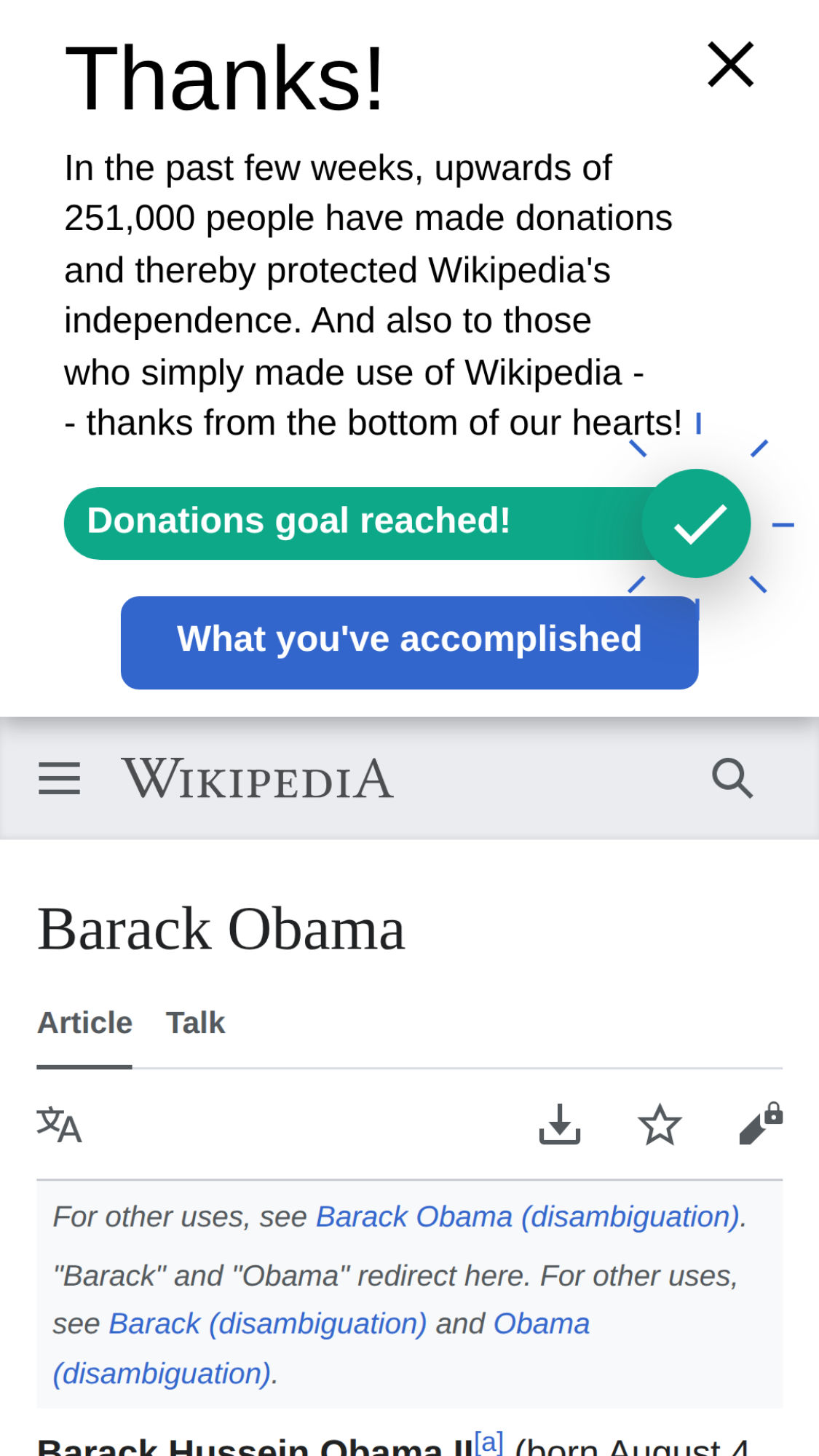Switch to the Talk tab
Viewport: 819px width, 1456px height.
click(x=195, y=1023)
